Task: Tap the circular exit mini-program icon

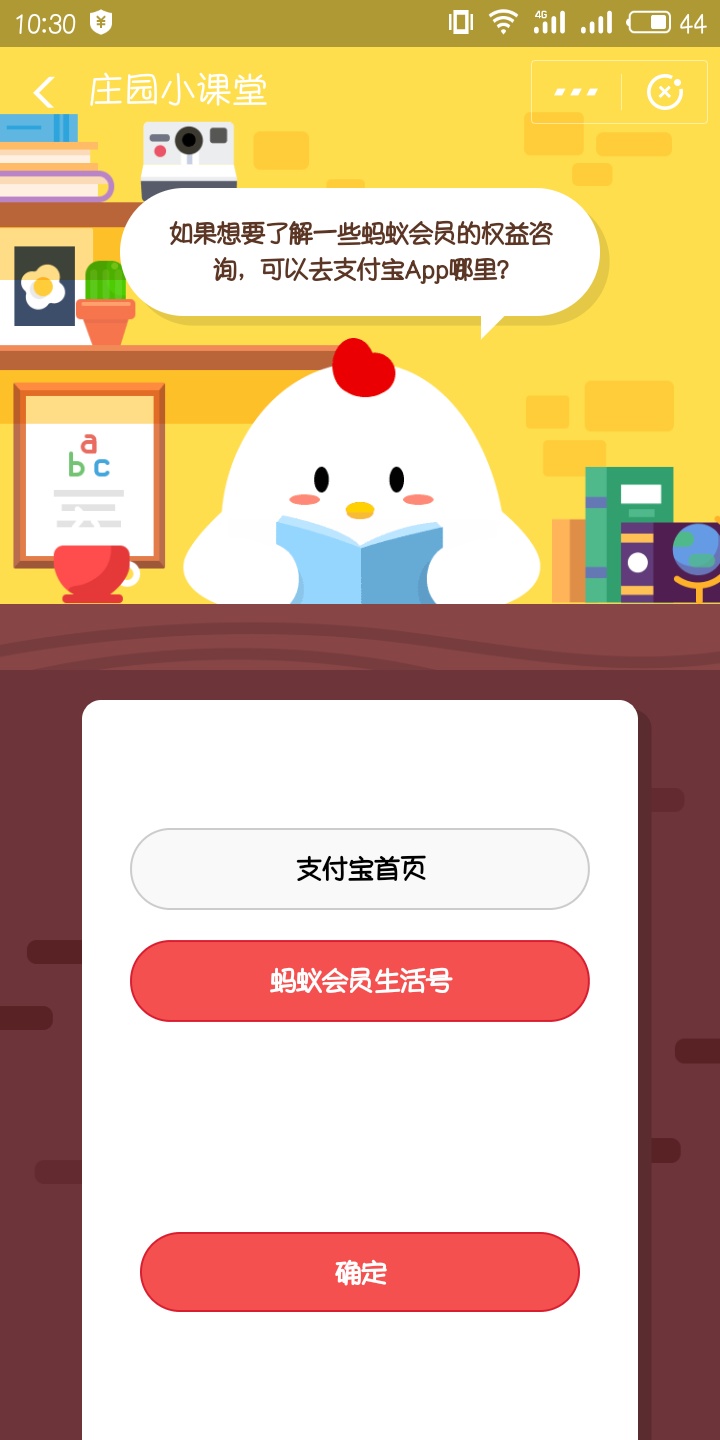Action: (664, 91)
